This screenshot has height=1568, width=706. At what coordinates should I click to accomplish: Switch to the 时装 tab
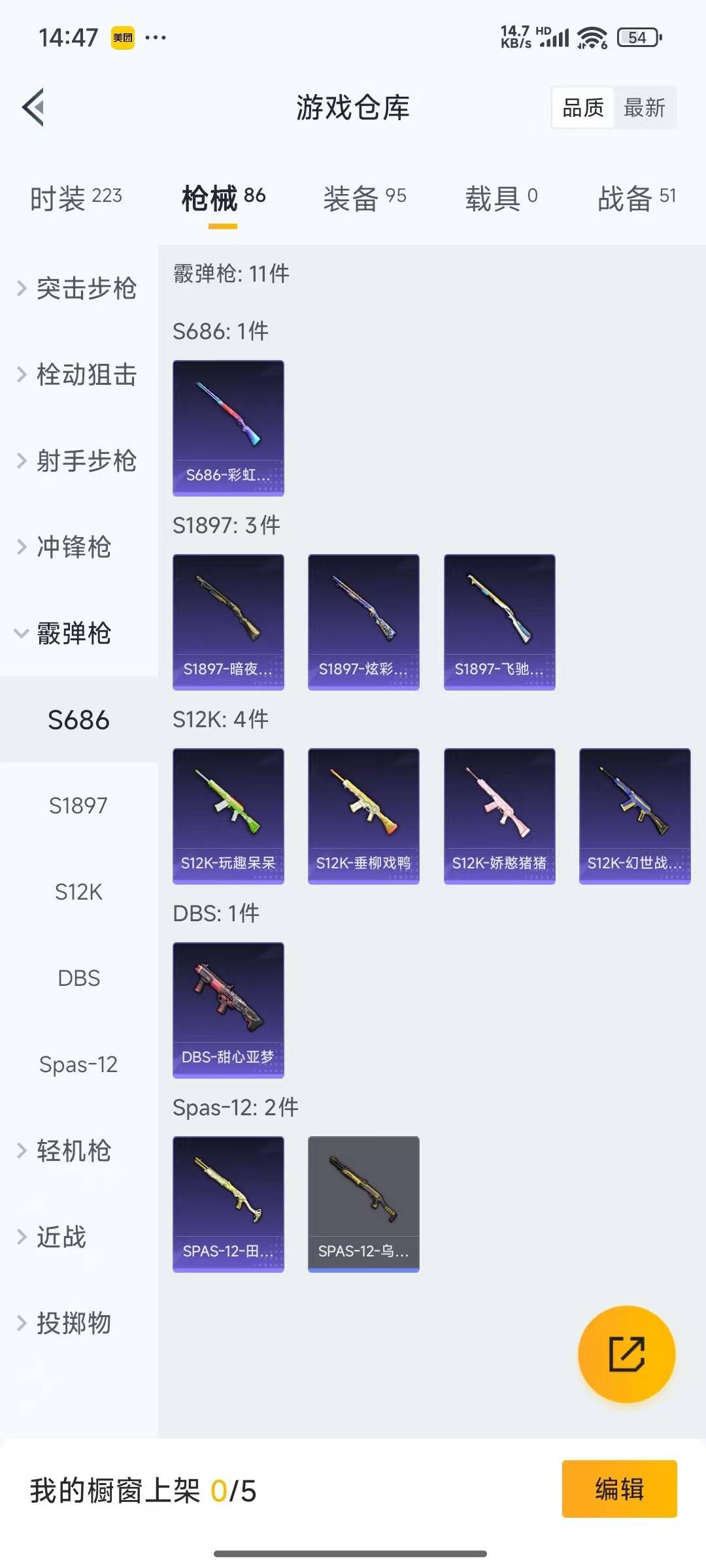[76, 198]
